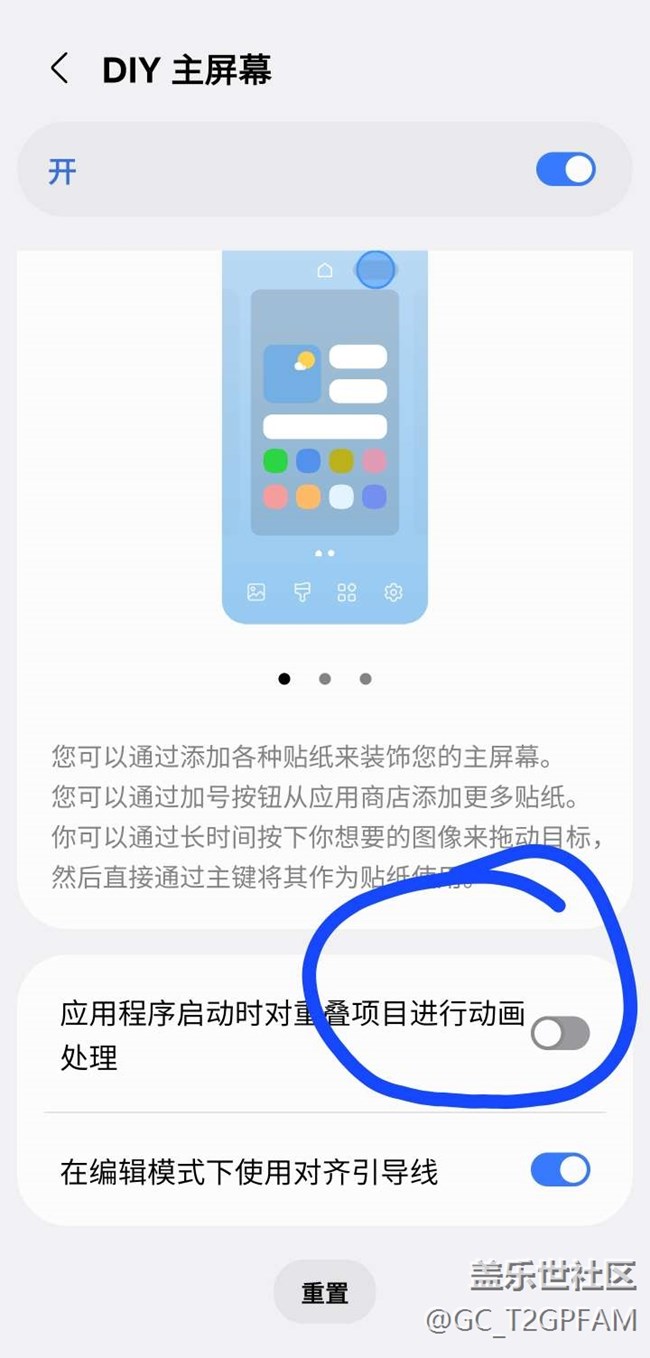
Task: Turn off the main 开 switch
Action: (565, 170)
